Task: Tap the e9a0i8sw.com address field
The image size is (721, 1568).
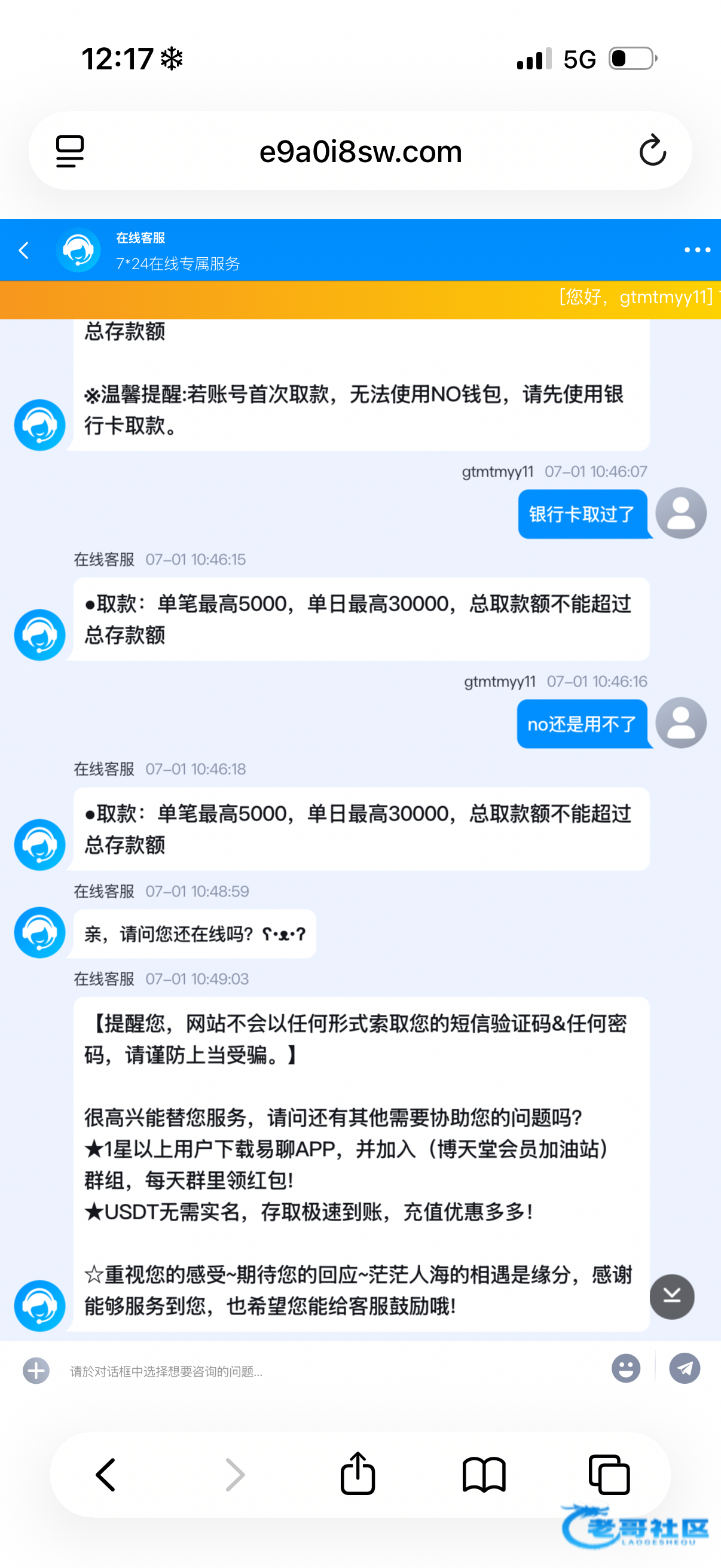Action: [360, 151]
